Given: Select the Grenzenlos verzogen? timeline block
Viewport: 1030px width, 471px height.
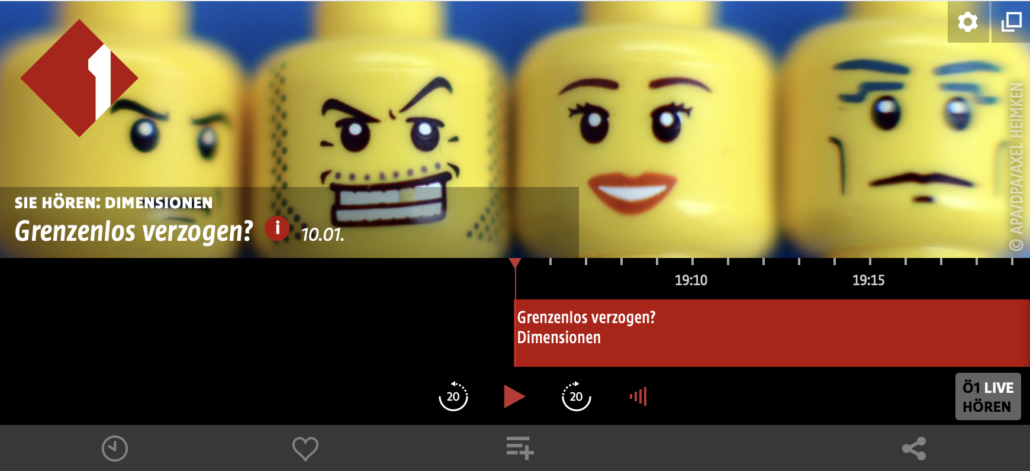Looking at the screenshot, I should tap(770, 333).
